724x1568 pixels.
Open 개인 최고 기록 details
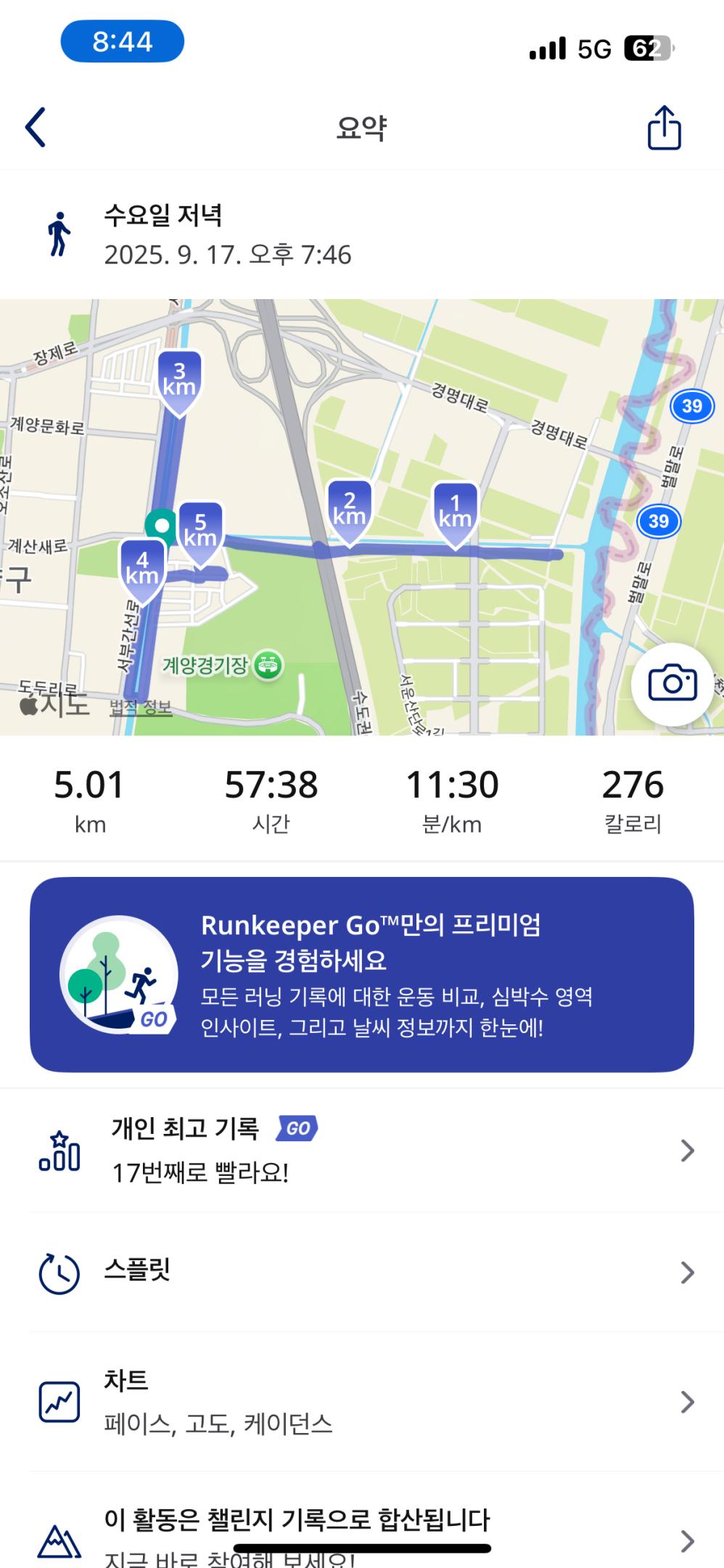coord(361,1150)
